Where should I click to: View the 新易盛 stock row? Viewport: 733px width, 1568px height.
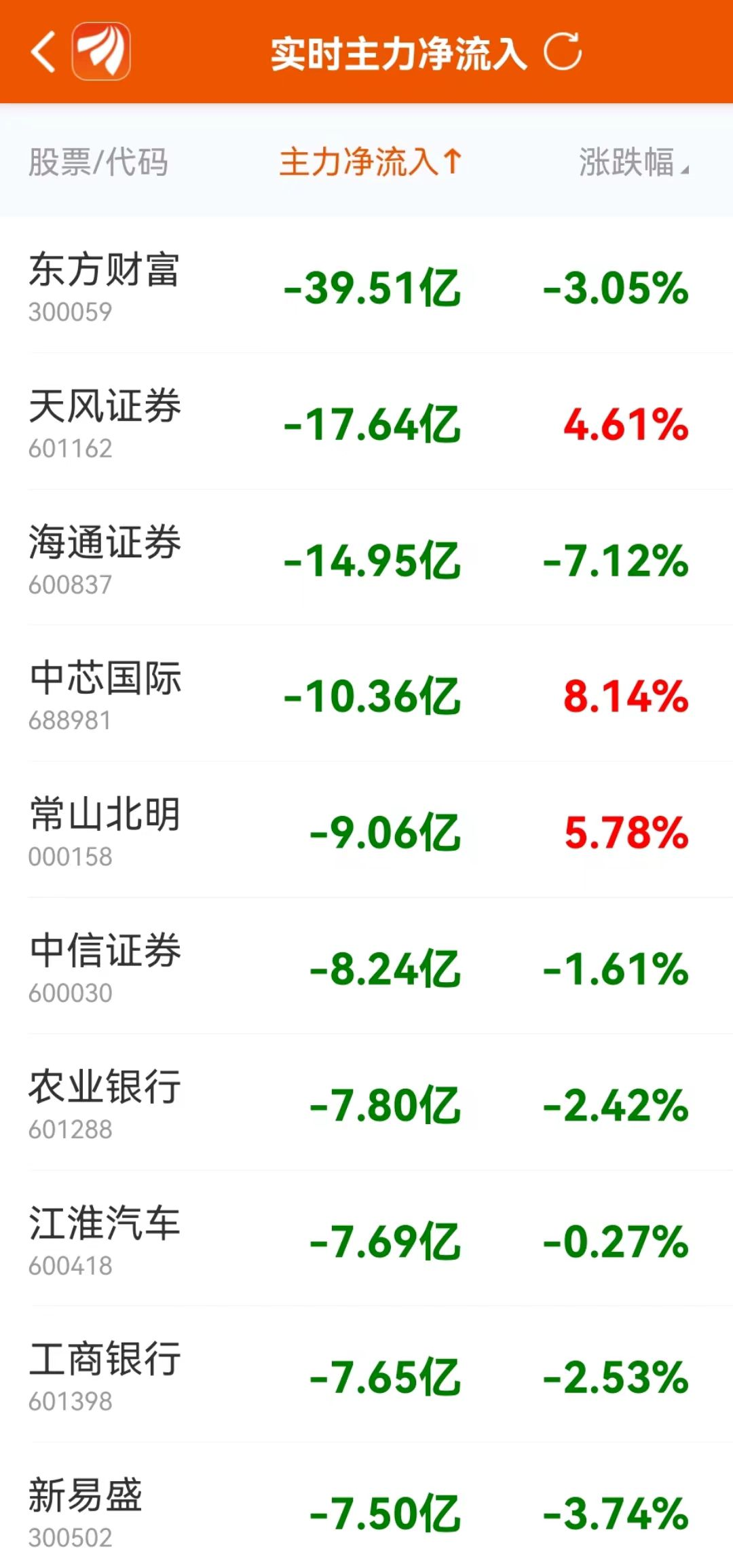(86, 1511)
